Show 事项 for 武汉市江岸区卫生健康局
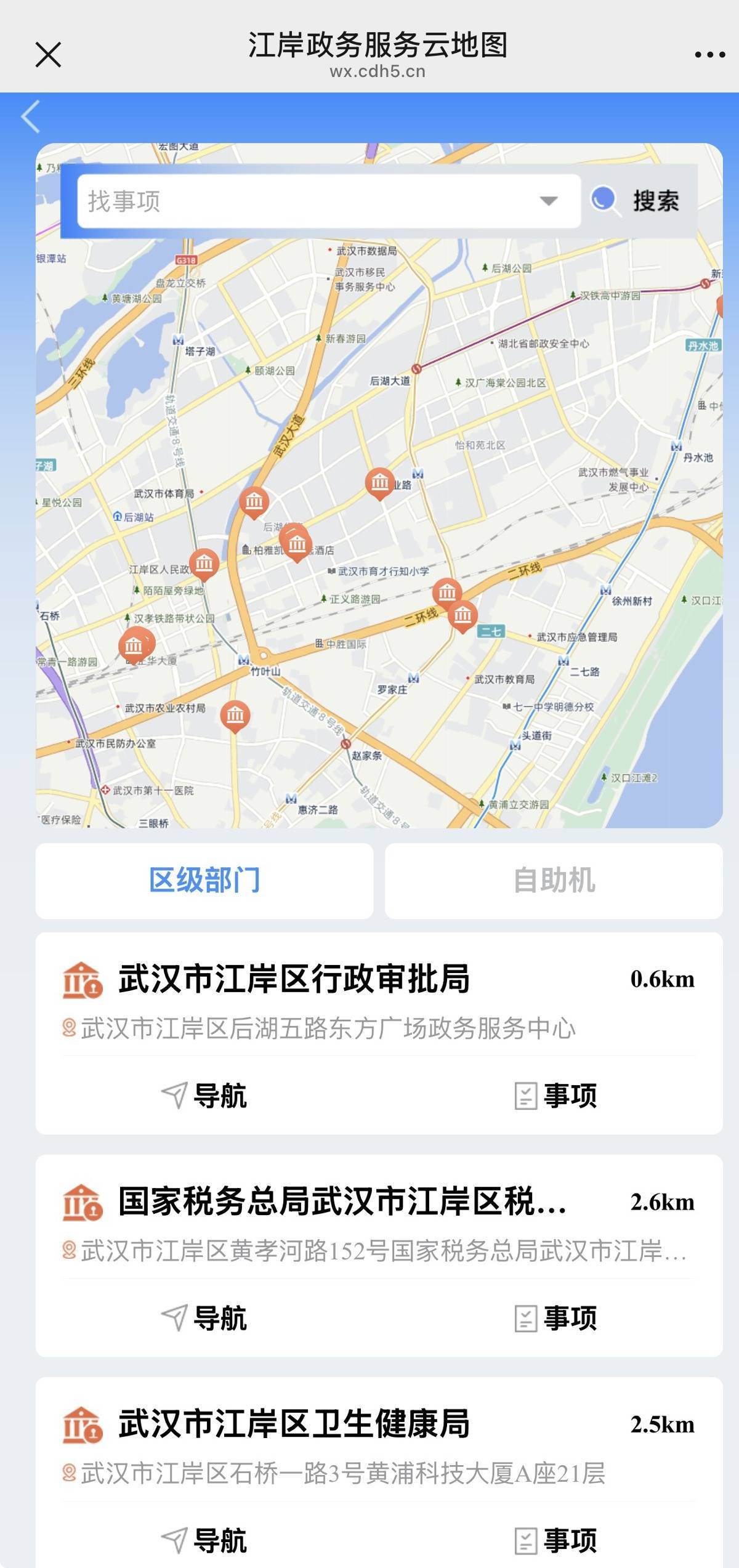739x1568 pixels. (x=555, y=1541)
